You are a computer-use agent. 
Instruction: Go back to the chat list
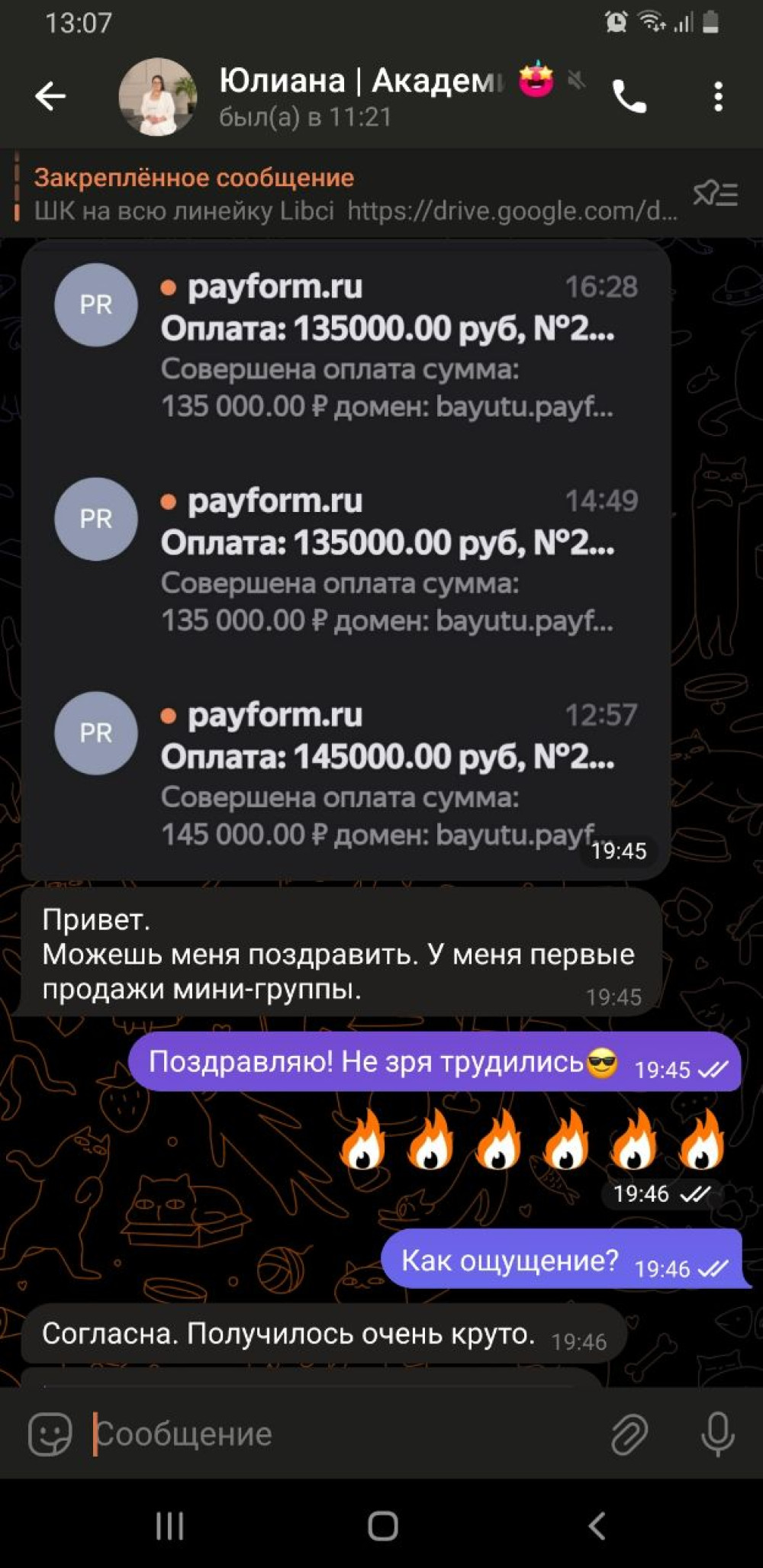point(50,96)
